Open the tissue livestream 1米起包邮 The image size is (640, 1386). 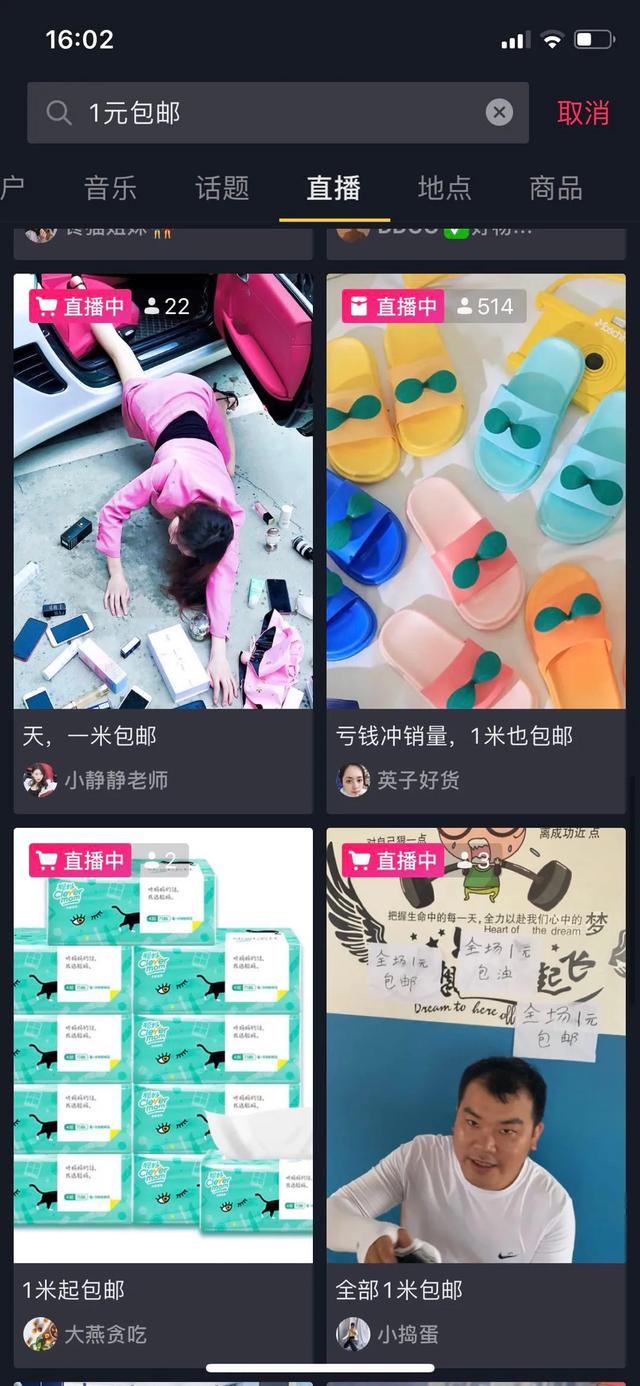163,1045
